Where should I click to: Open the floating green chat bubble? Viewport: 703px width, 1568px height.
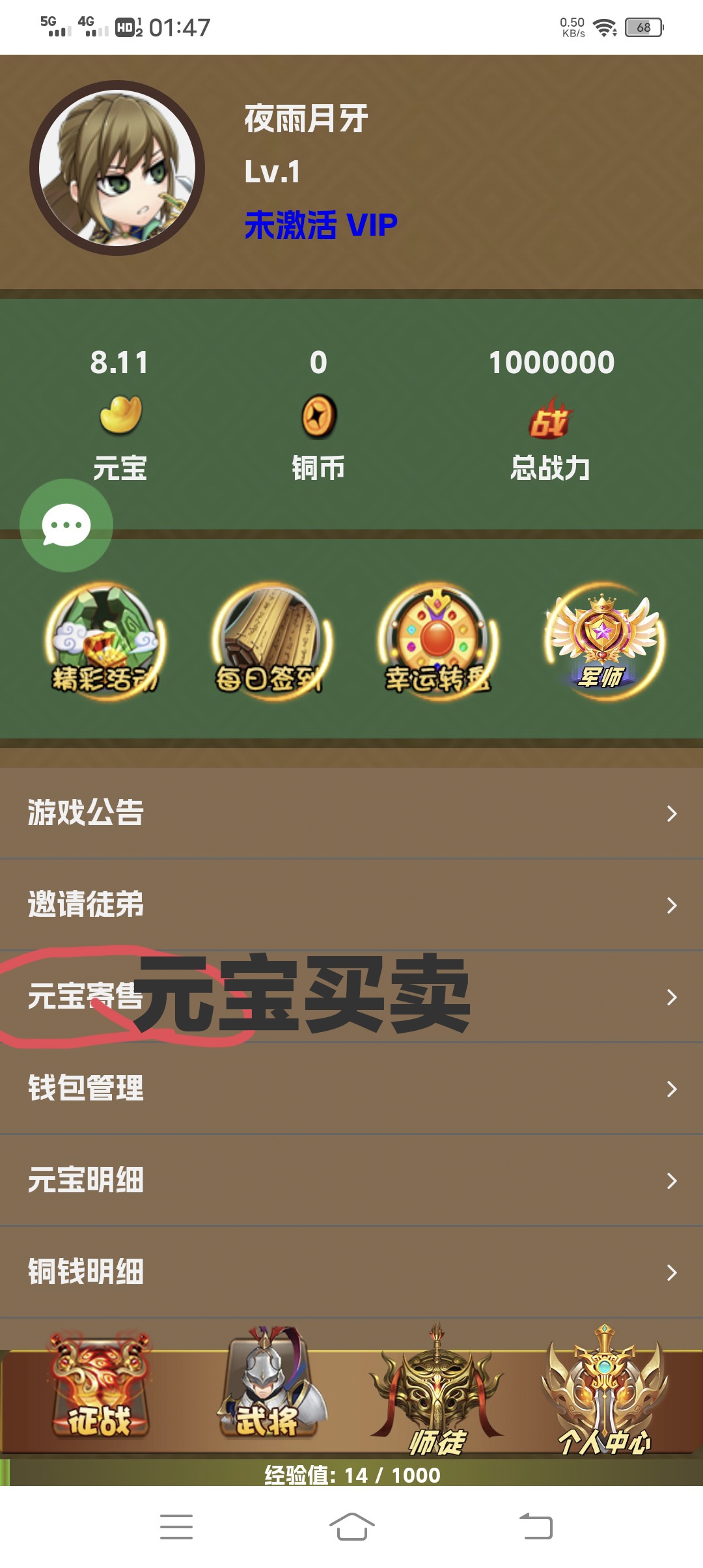(x=66, y=525)
